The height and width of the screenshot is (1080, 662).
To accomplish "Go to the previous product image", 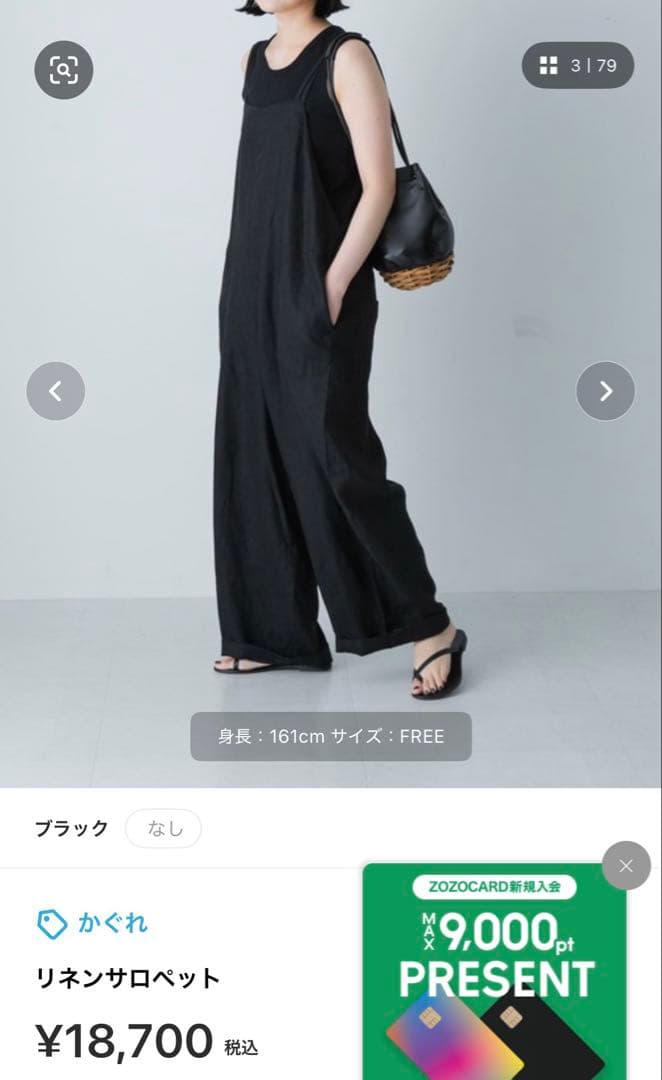I will coord(56,391).
